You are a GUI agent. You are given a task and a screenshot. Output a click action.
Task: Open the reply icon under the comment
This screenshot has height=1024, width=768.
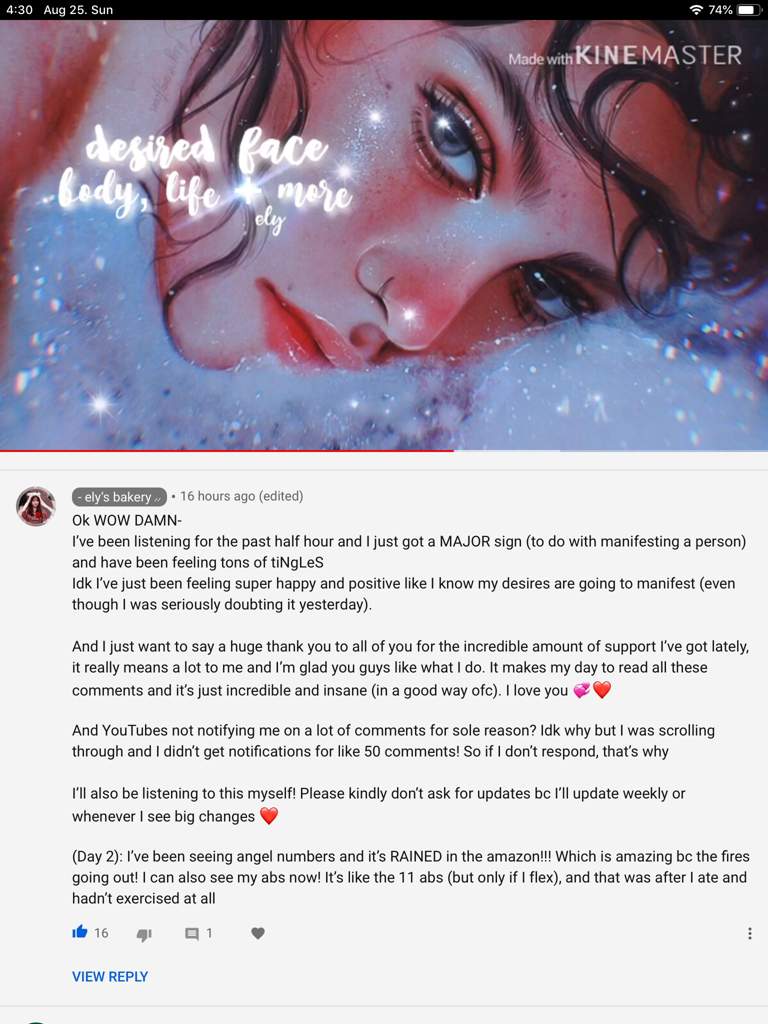[x=192, y=934]
